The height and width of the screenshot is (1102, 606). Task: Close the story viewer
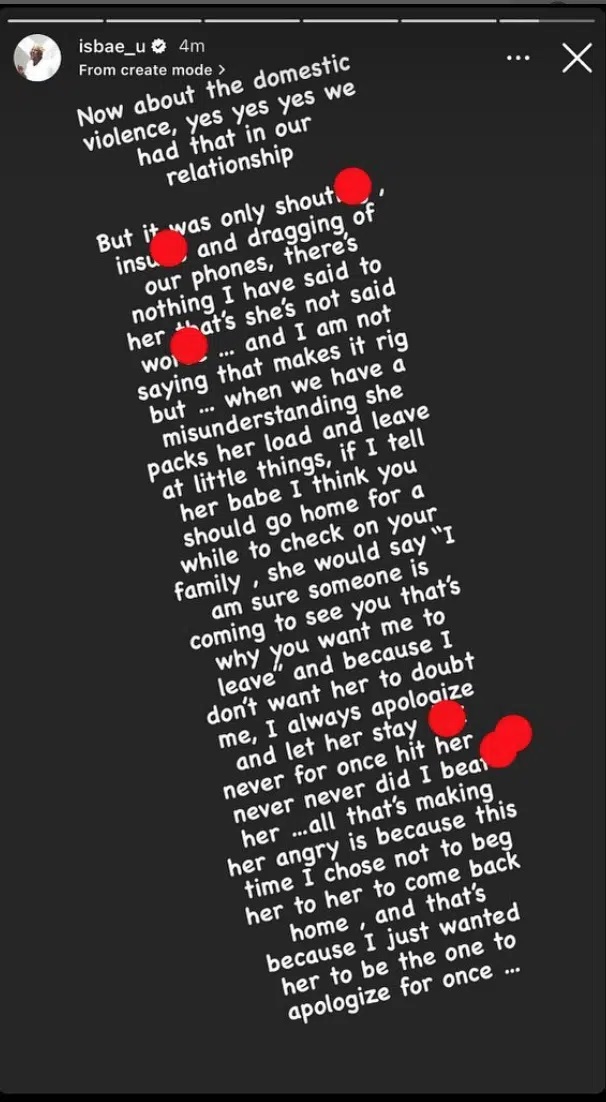coord(577,59)
